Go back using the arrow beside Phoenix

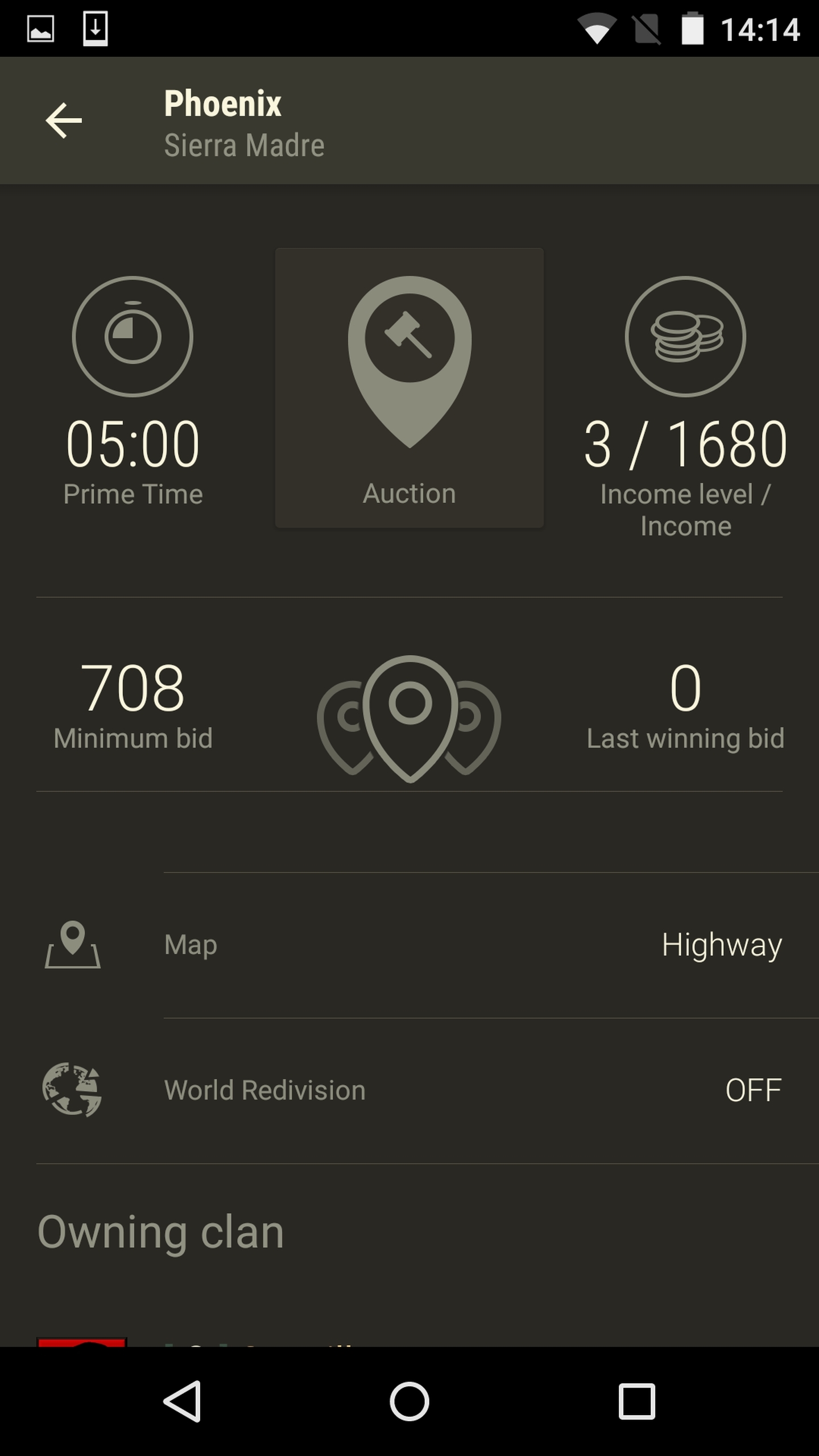point(64,121)
